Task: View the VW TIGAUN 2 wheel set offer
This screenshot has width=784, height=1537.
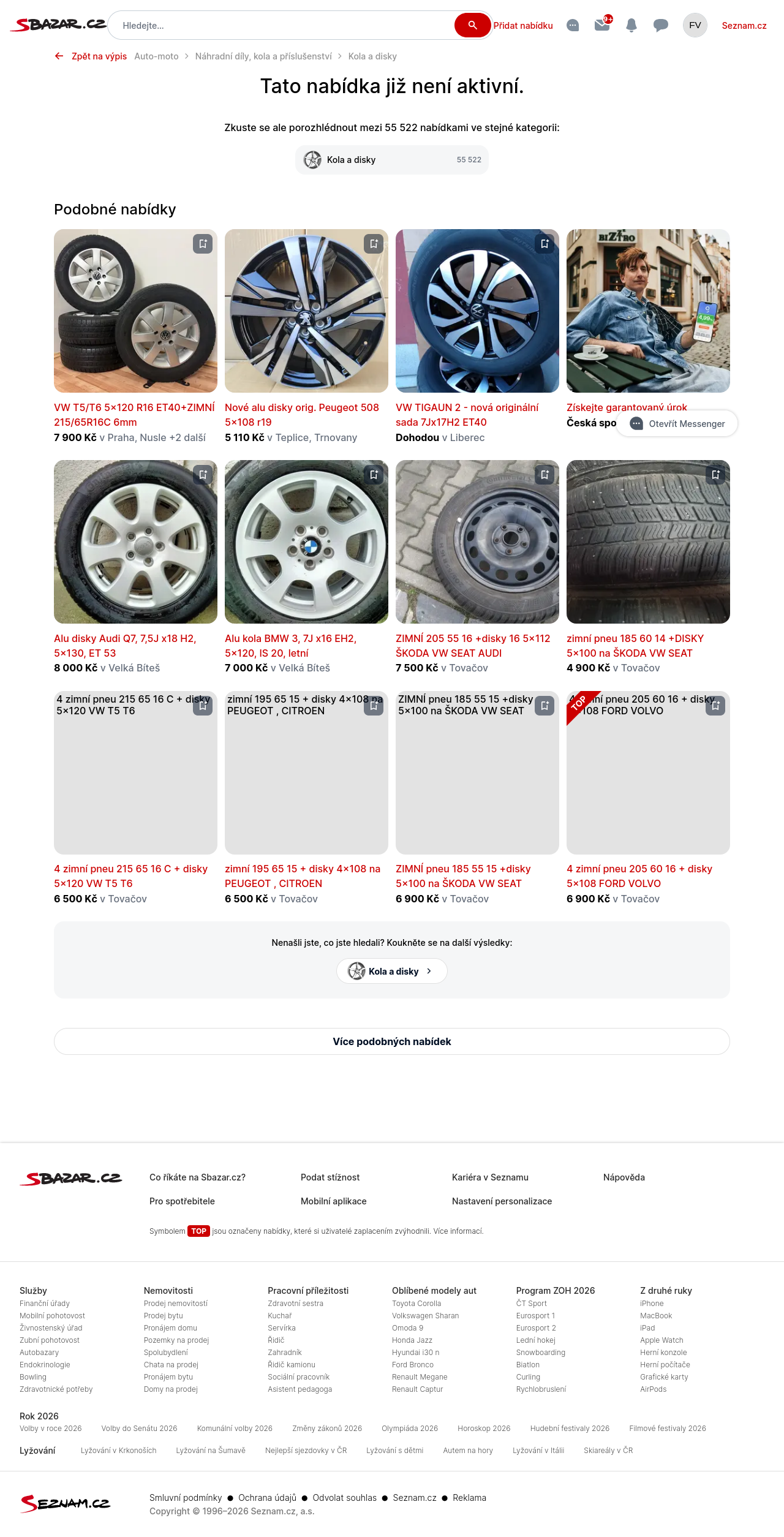Action: click(x=467, y=415)
